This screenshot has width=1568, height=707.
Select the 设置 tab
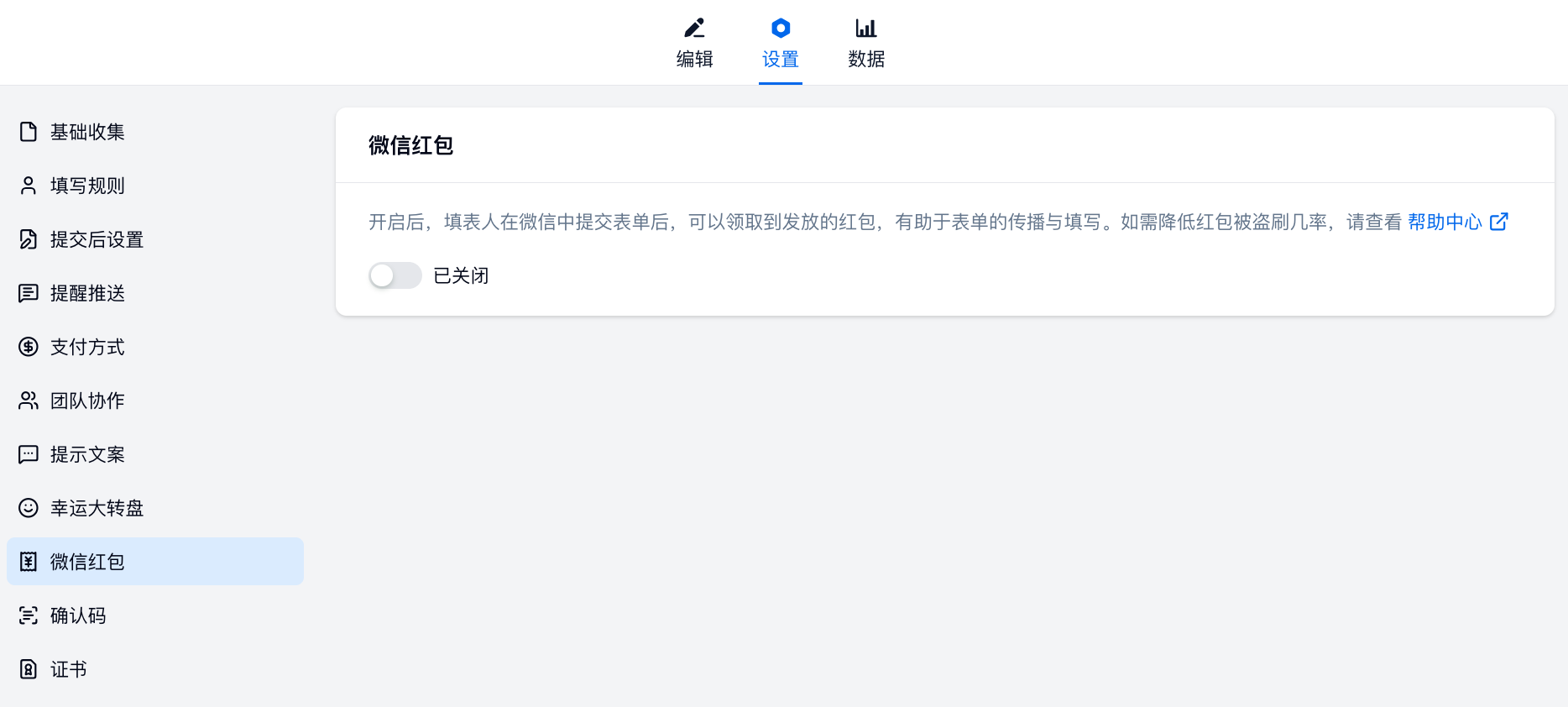(x=780, y=43)
